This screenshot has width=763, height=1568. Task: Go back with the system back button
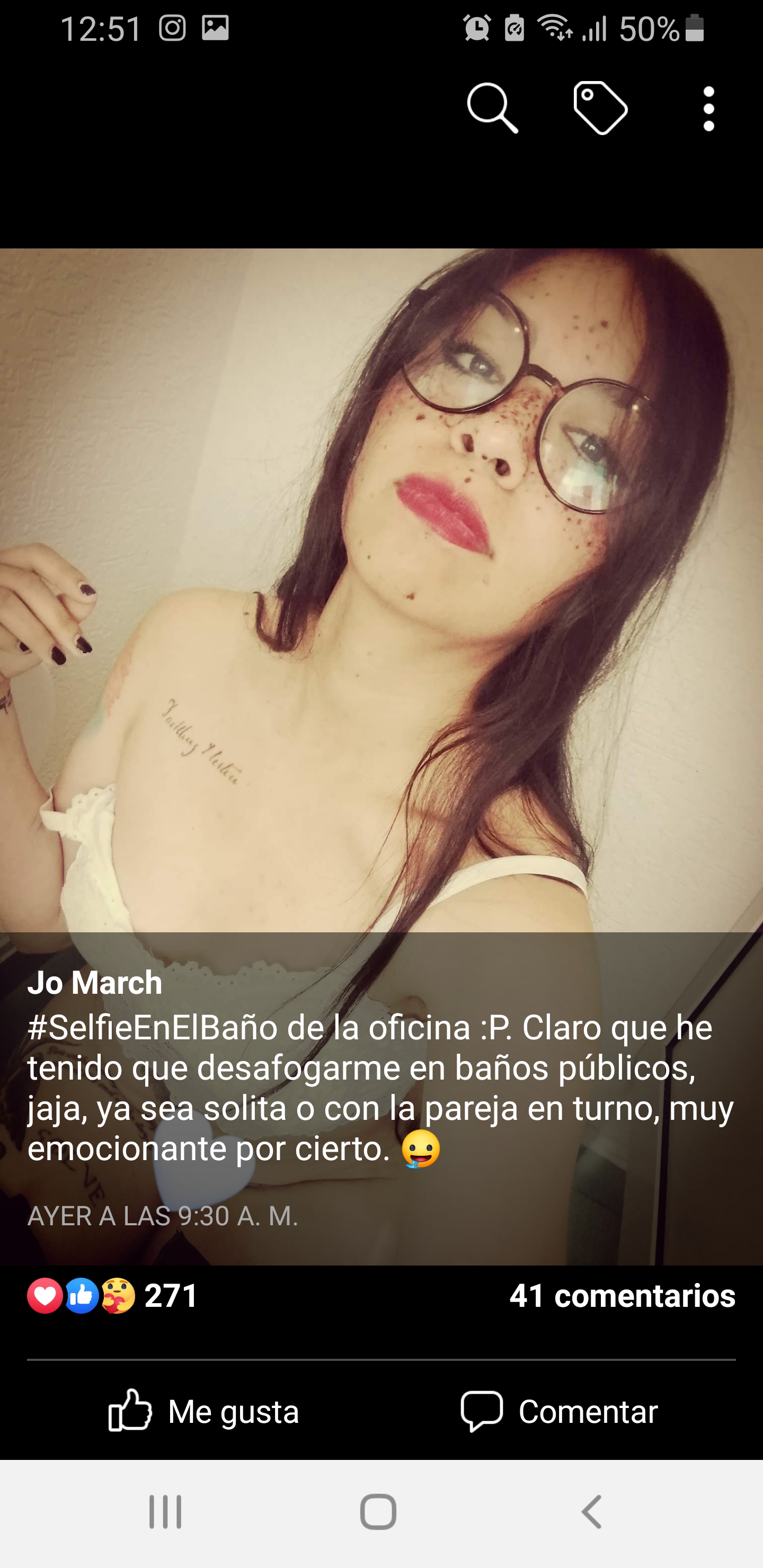pos(591,1512)
